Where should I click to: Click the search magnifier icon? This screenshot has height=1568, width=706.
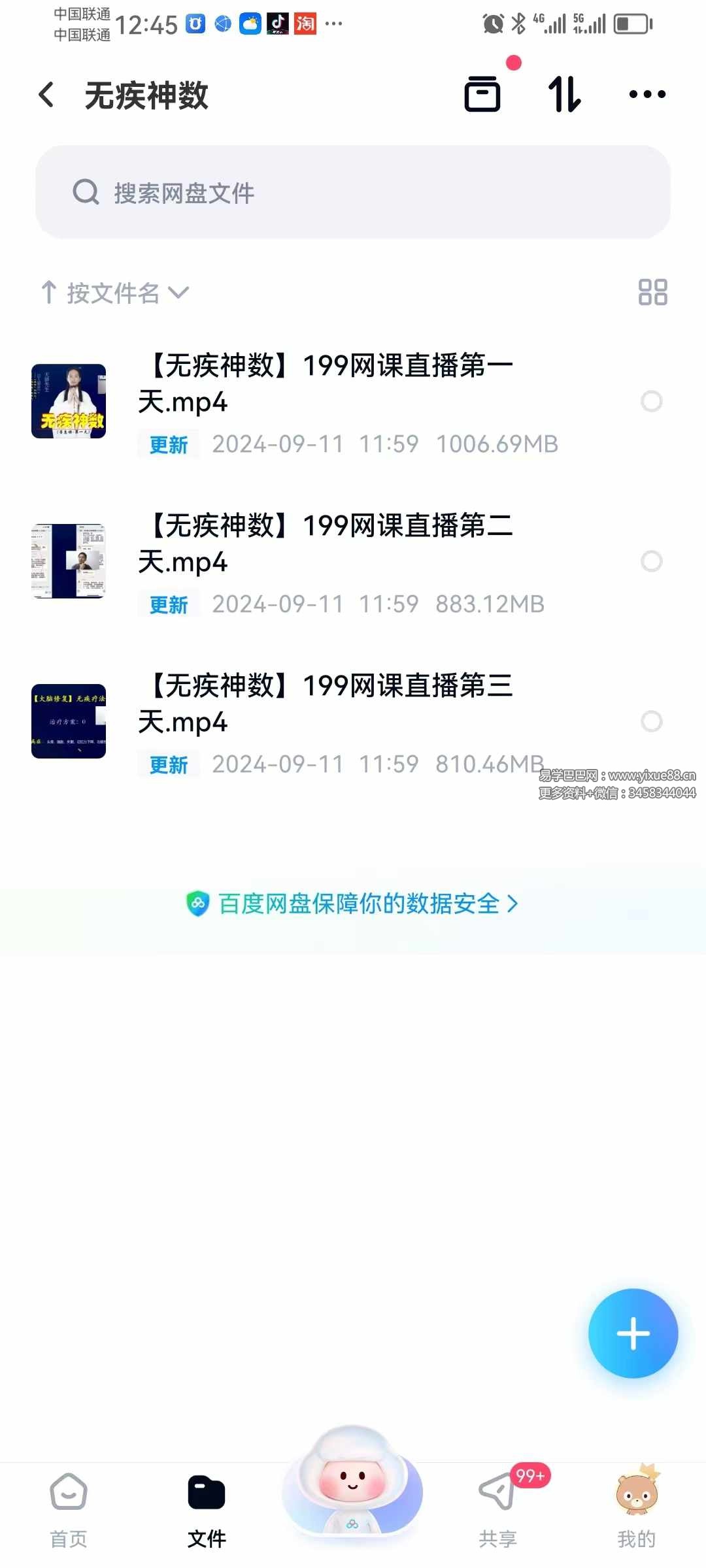coord(84,191)
